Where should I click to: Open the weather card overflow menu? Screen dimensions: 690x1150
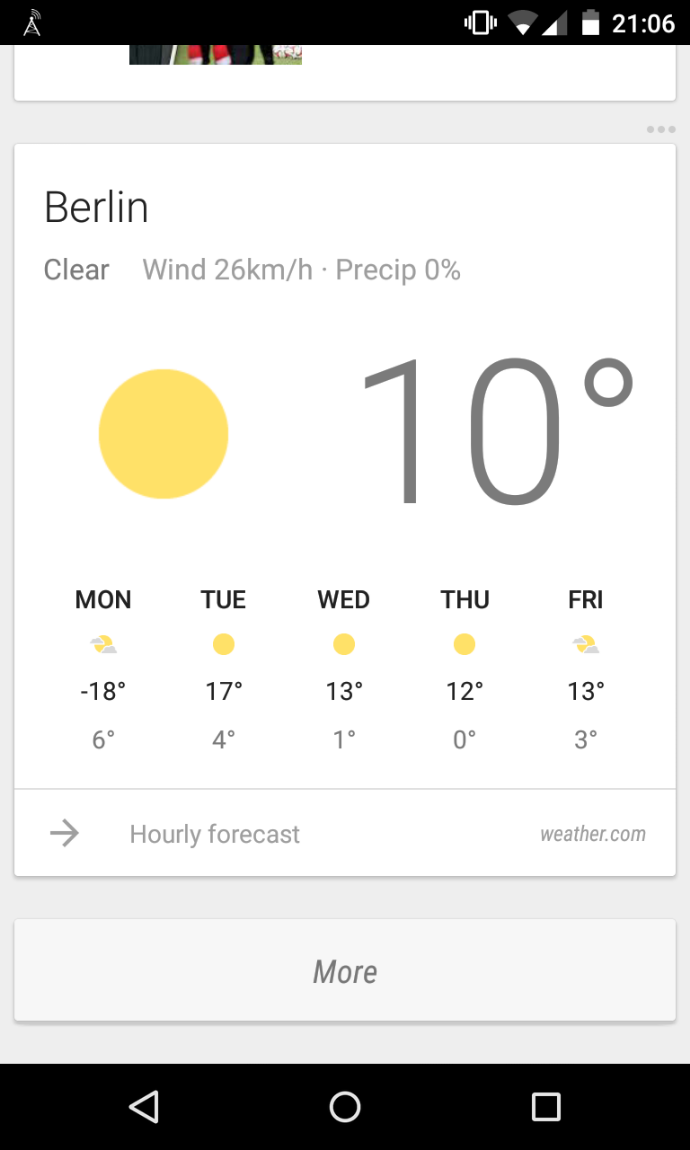click(660, 130)
